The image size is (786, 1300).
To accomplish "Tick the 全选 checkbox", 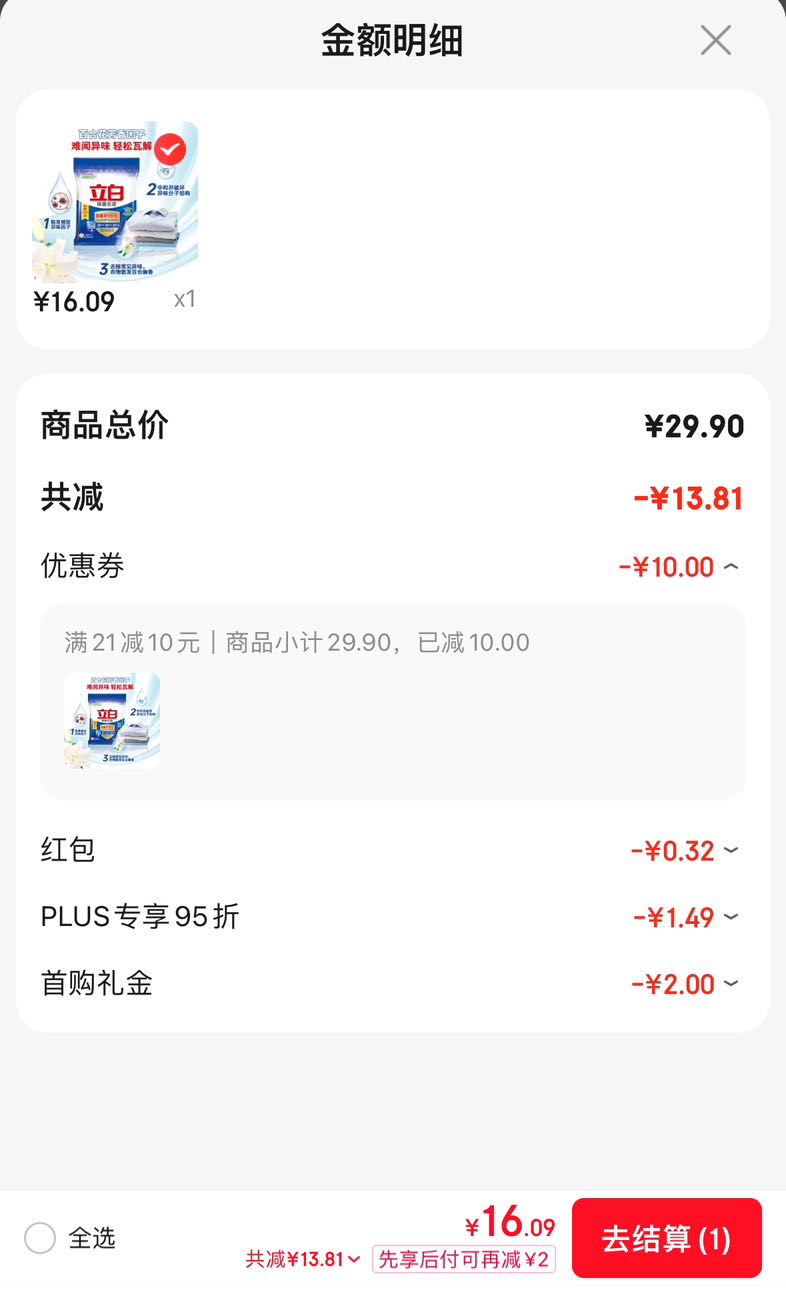I will pos(40,1238).
